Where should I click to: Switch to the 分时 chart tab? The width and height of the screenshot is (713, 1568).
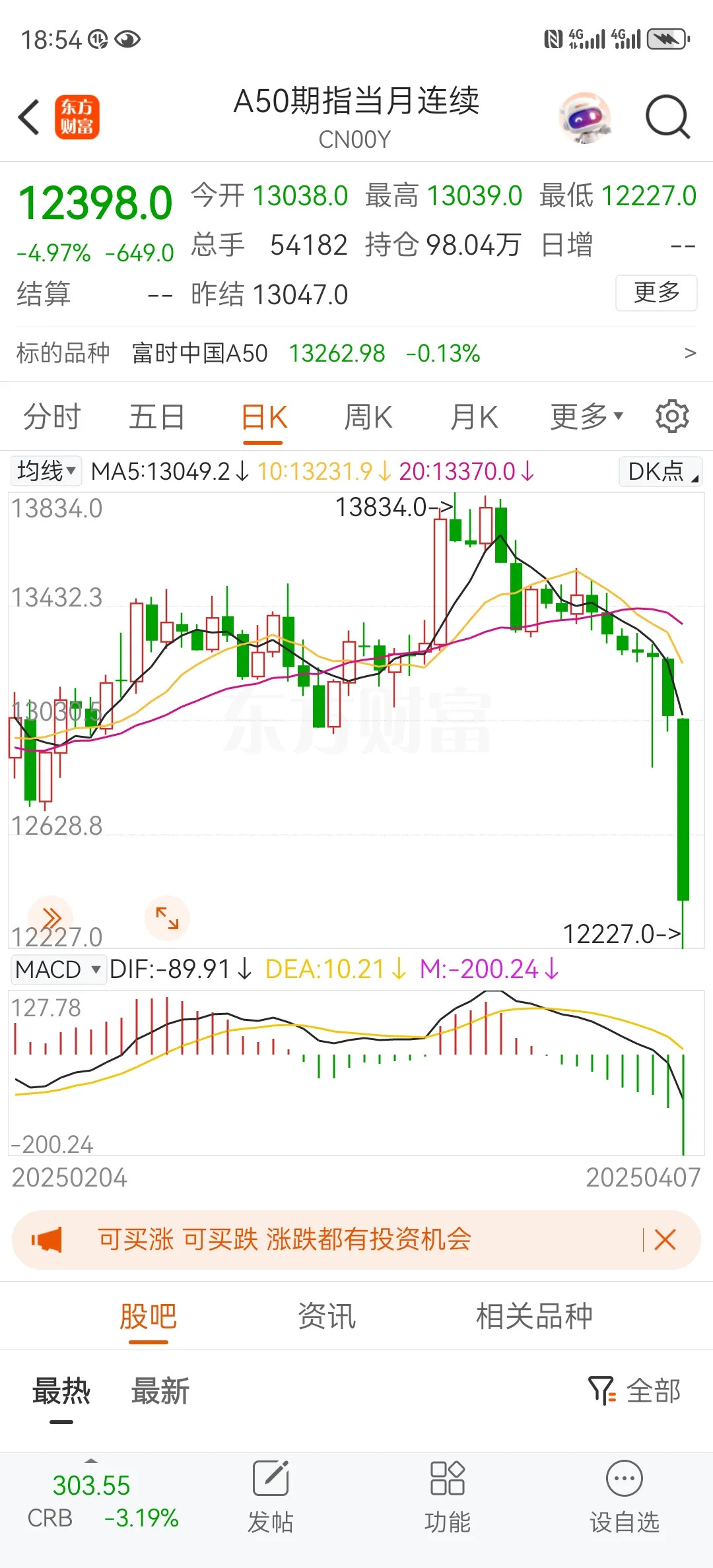click(51, 417)
